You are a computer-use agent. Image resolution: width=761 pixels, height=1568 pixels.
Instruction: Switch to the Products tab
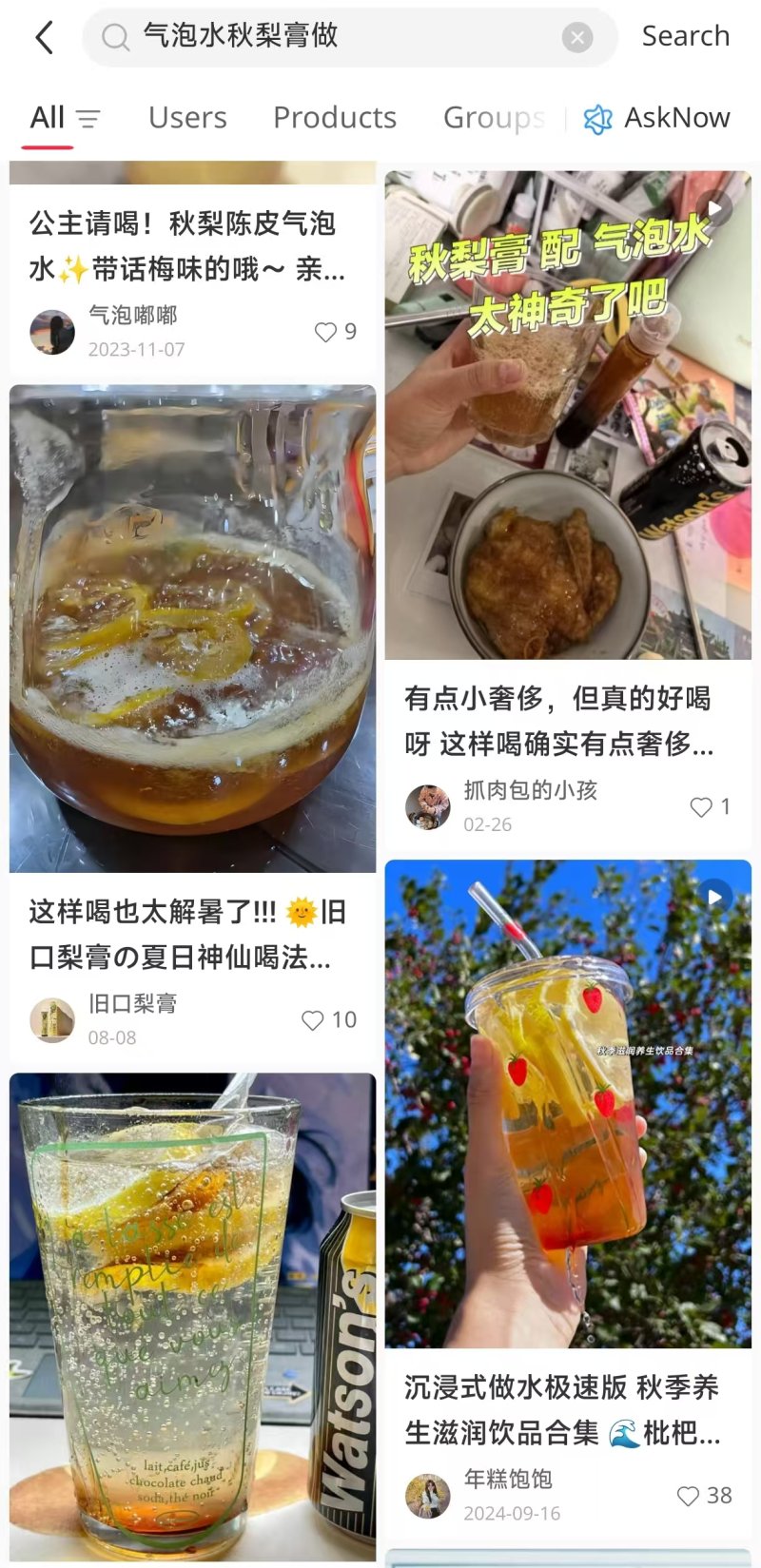tap(334, 118)
